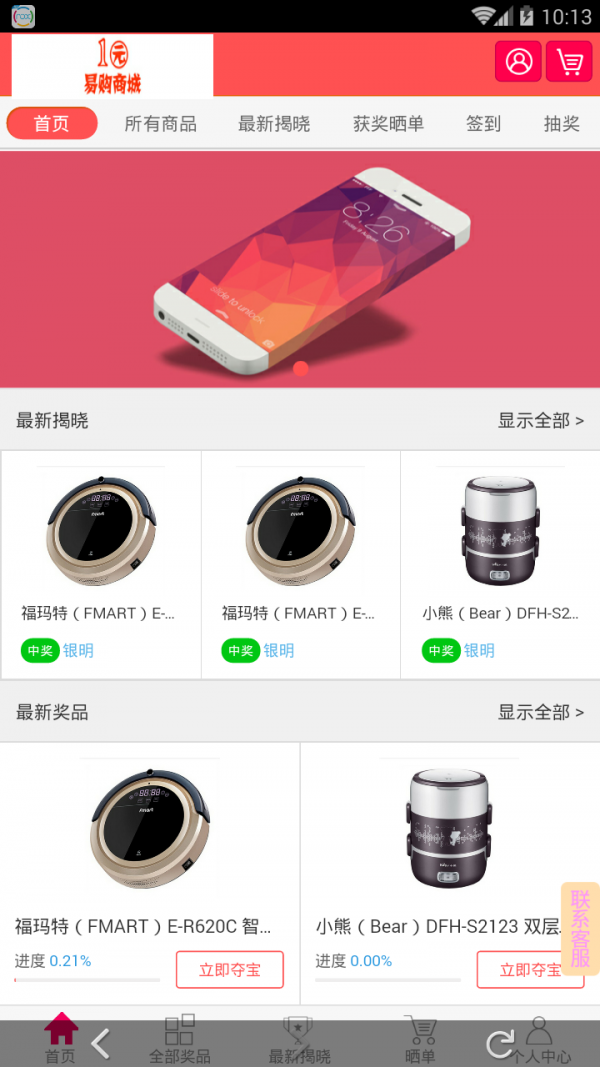Switch to the 所有商品 tab

[x=160, y=124]
